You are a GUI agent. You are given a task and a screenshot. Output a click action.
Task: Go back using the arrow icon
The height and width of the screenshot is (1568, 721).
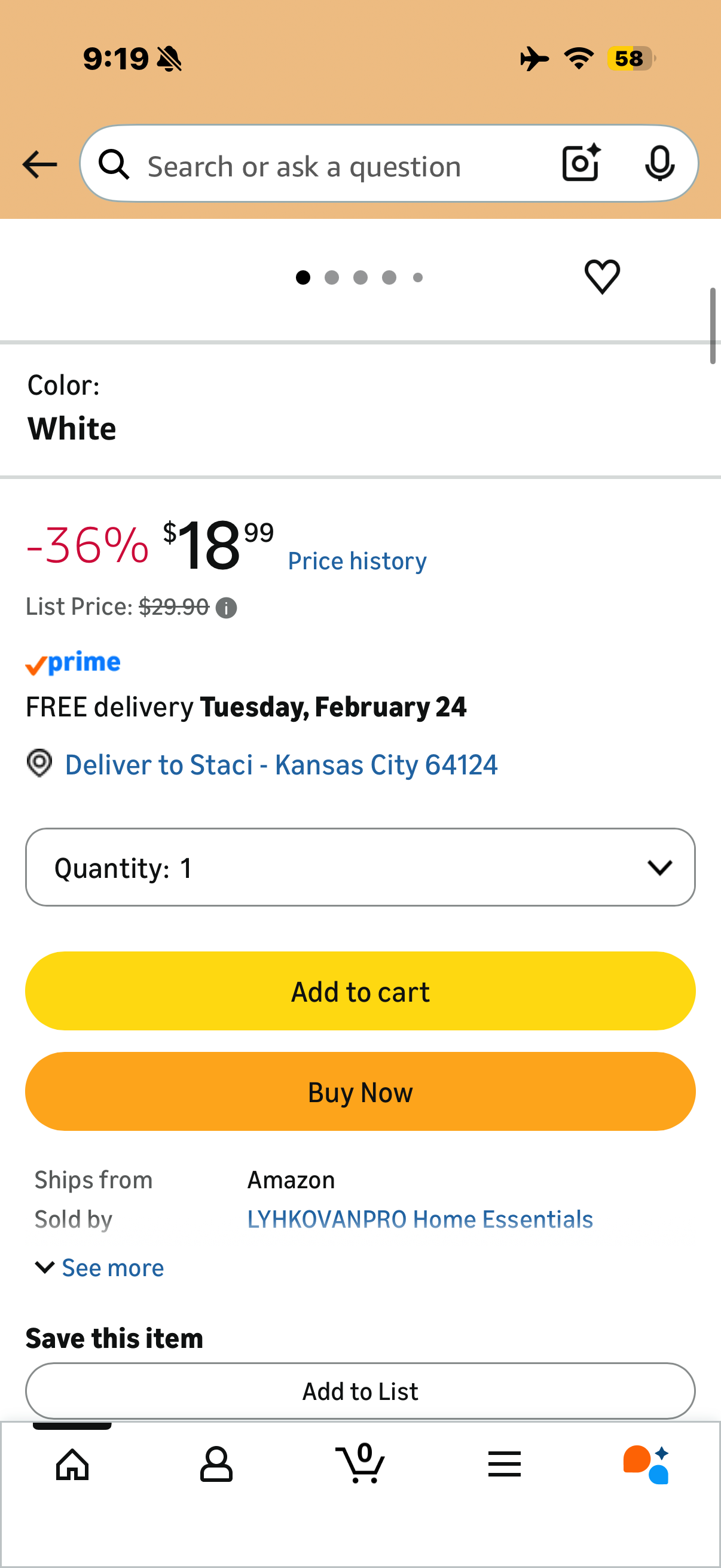39,164
